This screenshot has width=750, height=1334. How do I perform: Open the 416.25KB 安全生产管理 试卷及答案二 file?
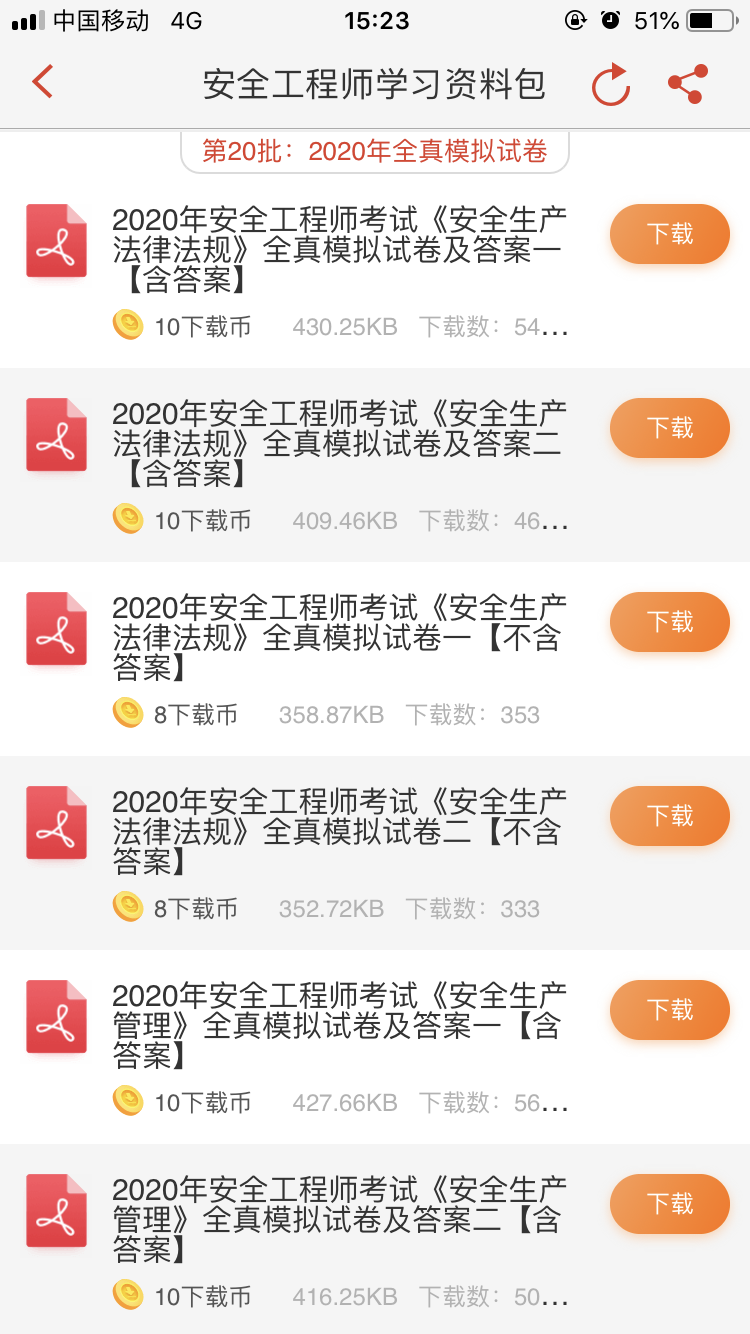point(338,1218)
